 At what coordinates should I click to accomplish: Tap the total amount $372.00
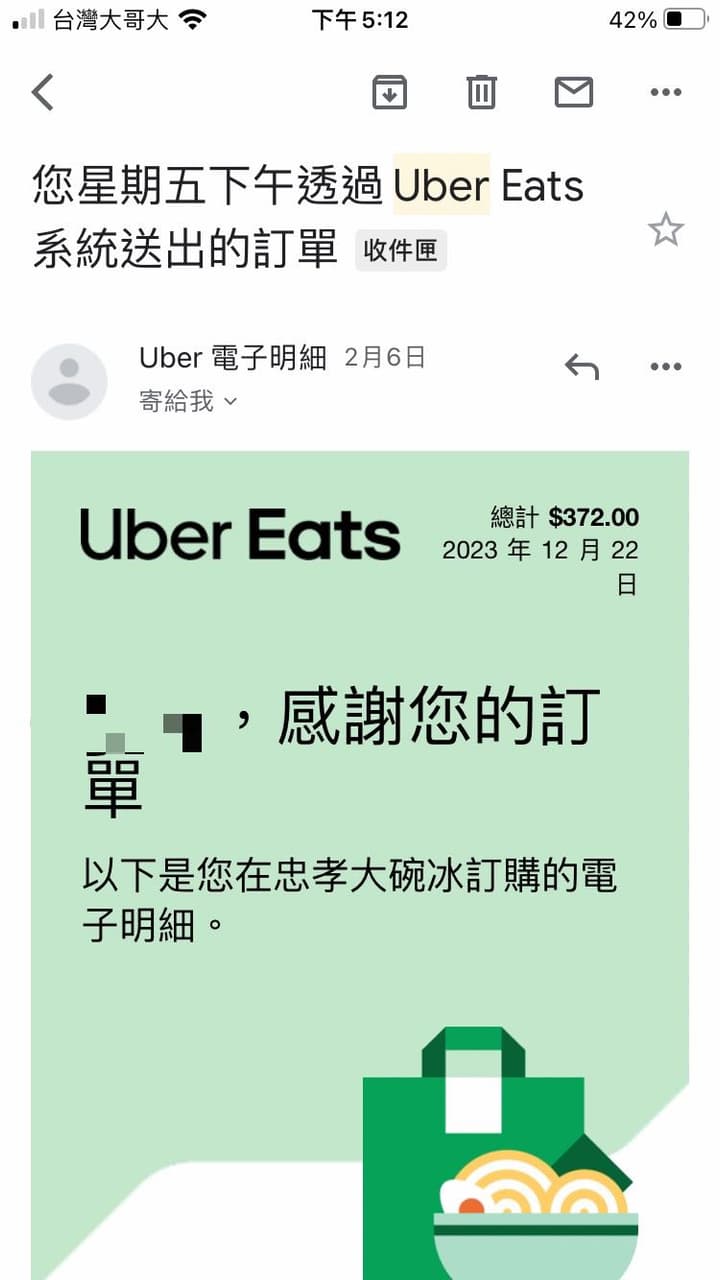[x=594, y=517]
